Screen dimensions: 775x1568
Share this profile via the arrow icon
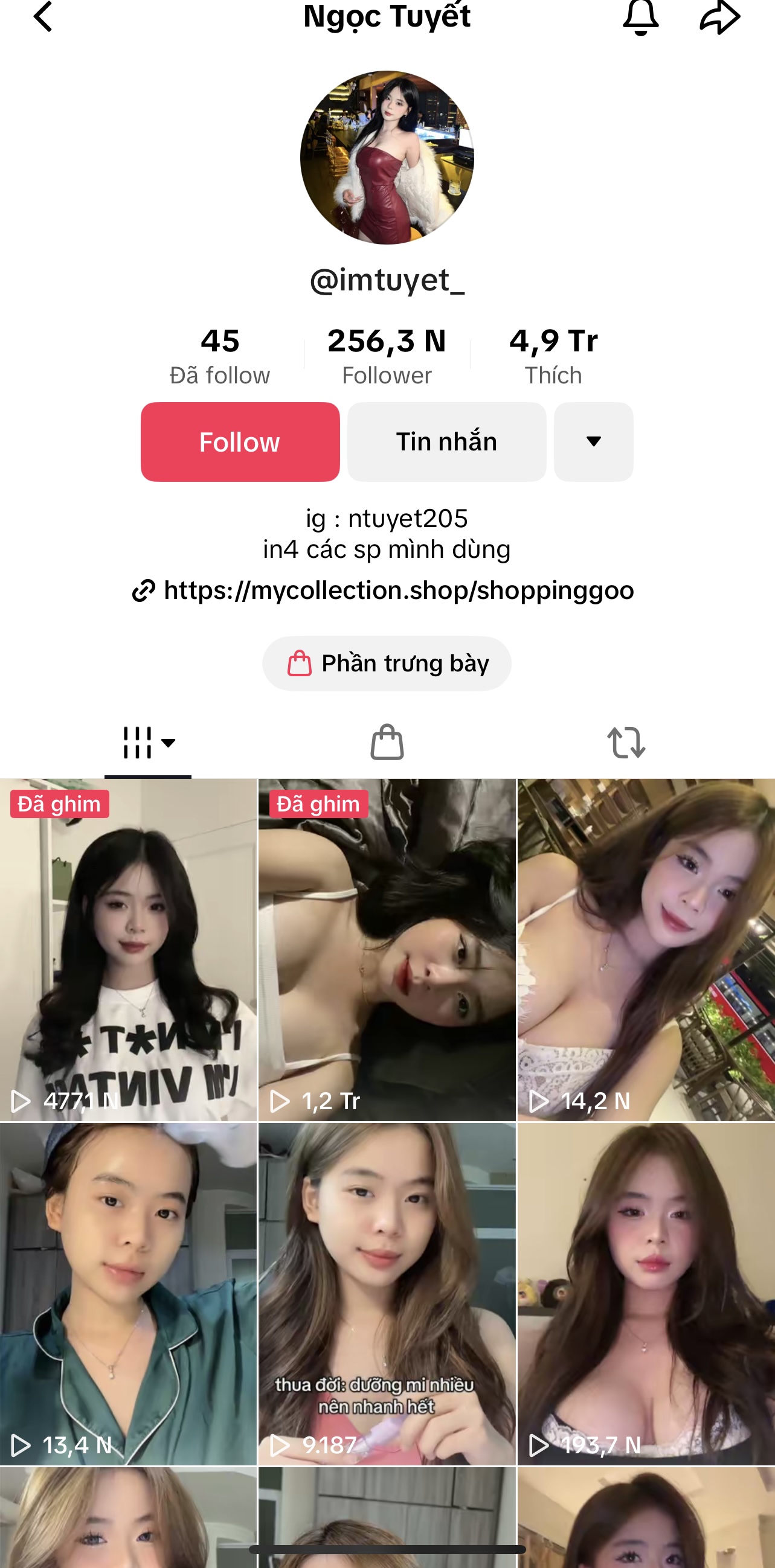coord(719,16)
